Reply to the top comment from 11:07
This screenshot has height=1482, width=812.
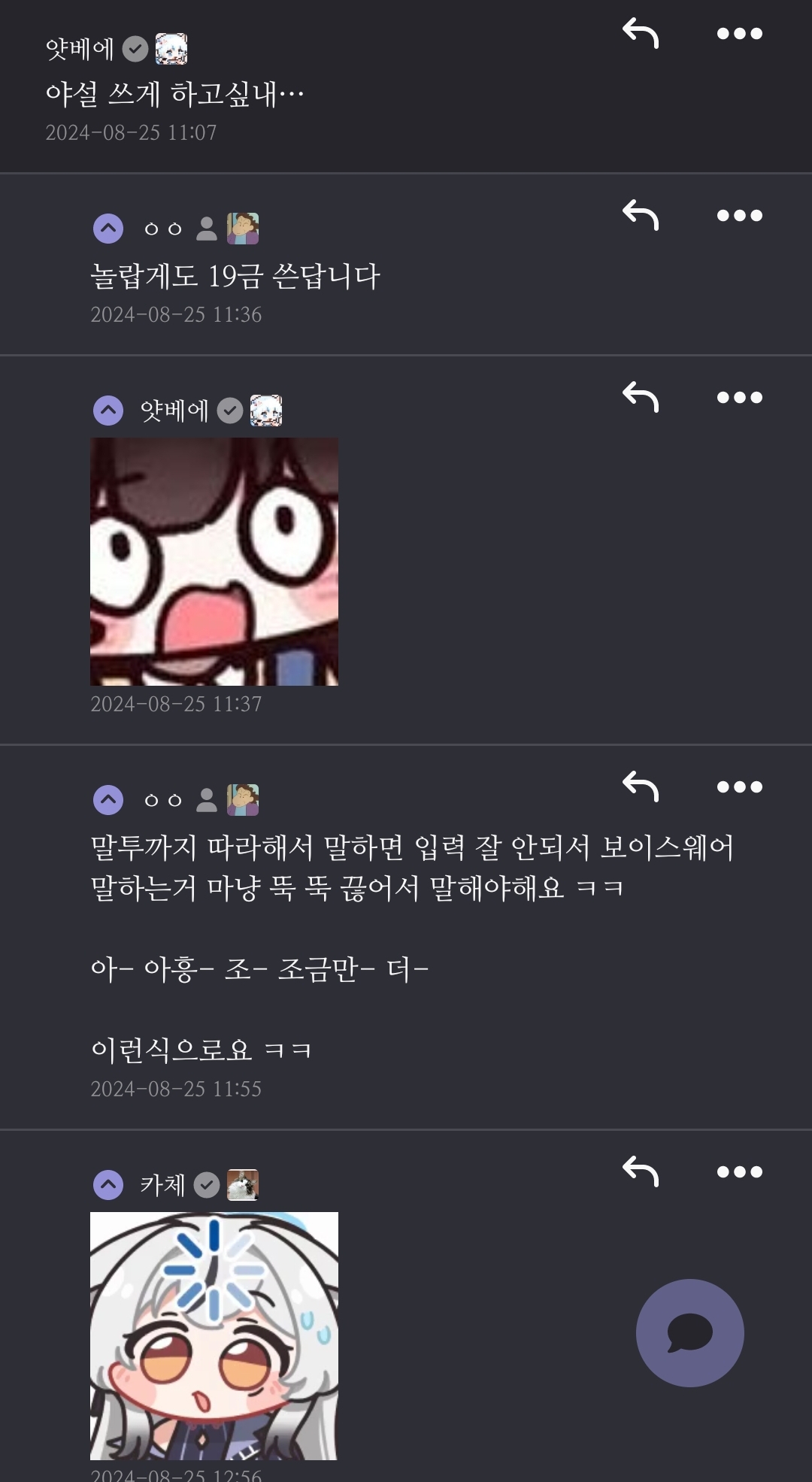point(641,33)
